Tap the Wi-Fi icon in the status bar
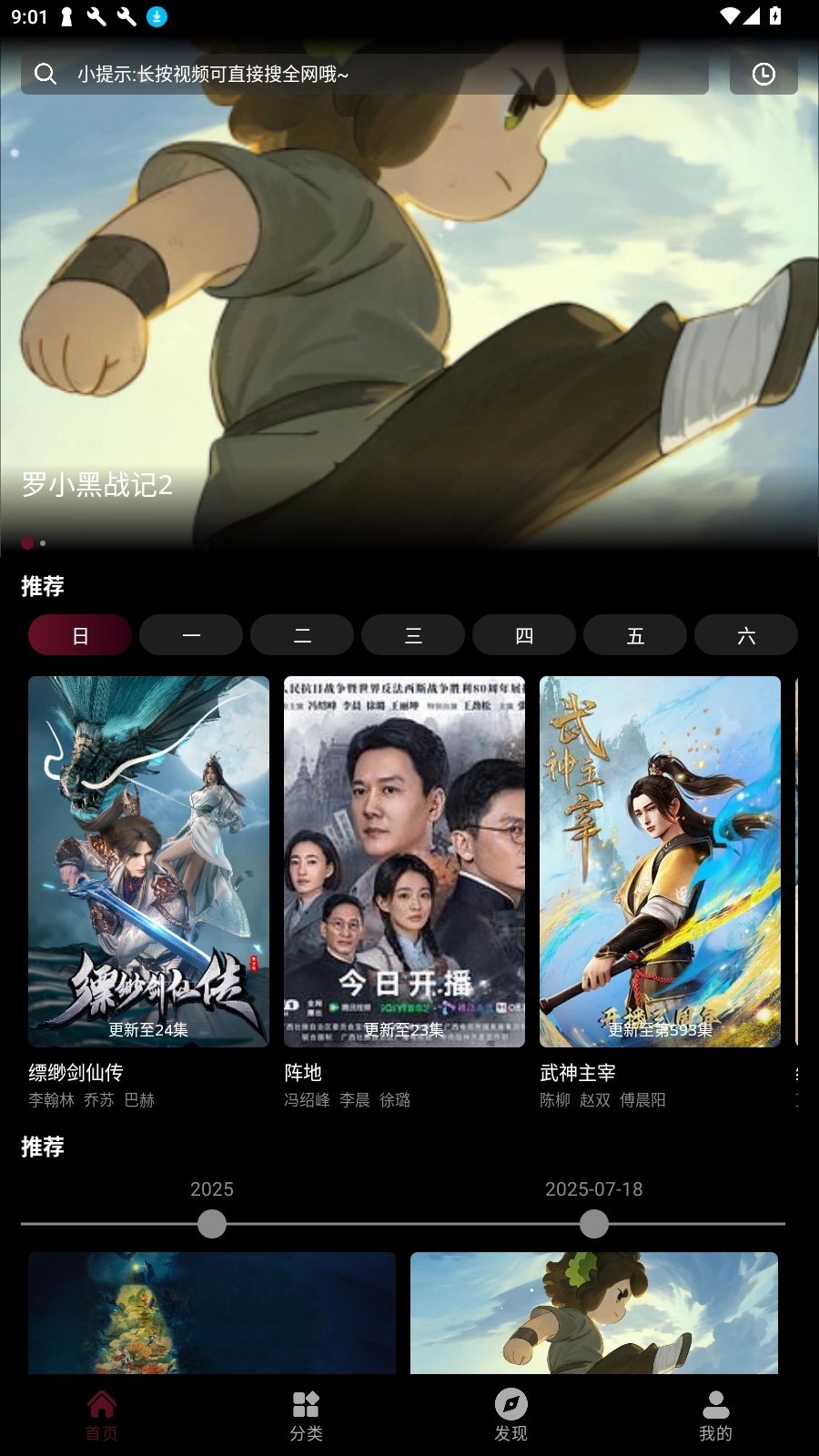Viewport: 819px width, 1456px height. [728, 16]
